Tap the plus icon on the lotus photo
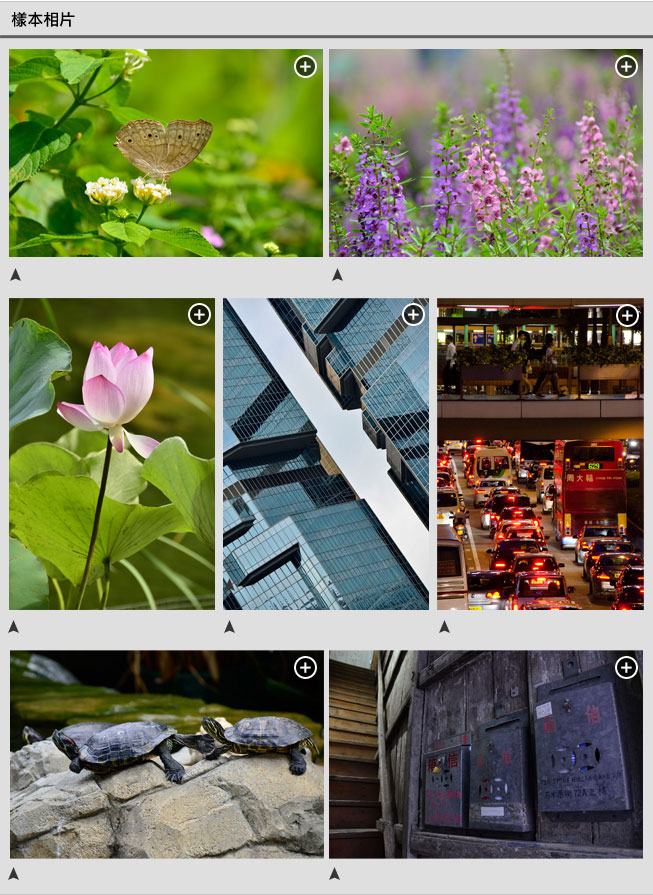Image resolution: width=653 pixels, height=895 pixels. 199,315
